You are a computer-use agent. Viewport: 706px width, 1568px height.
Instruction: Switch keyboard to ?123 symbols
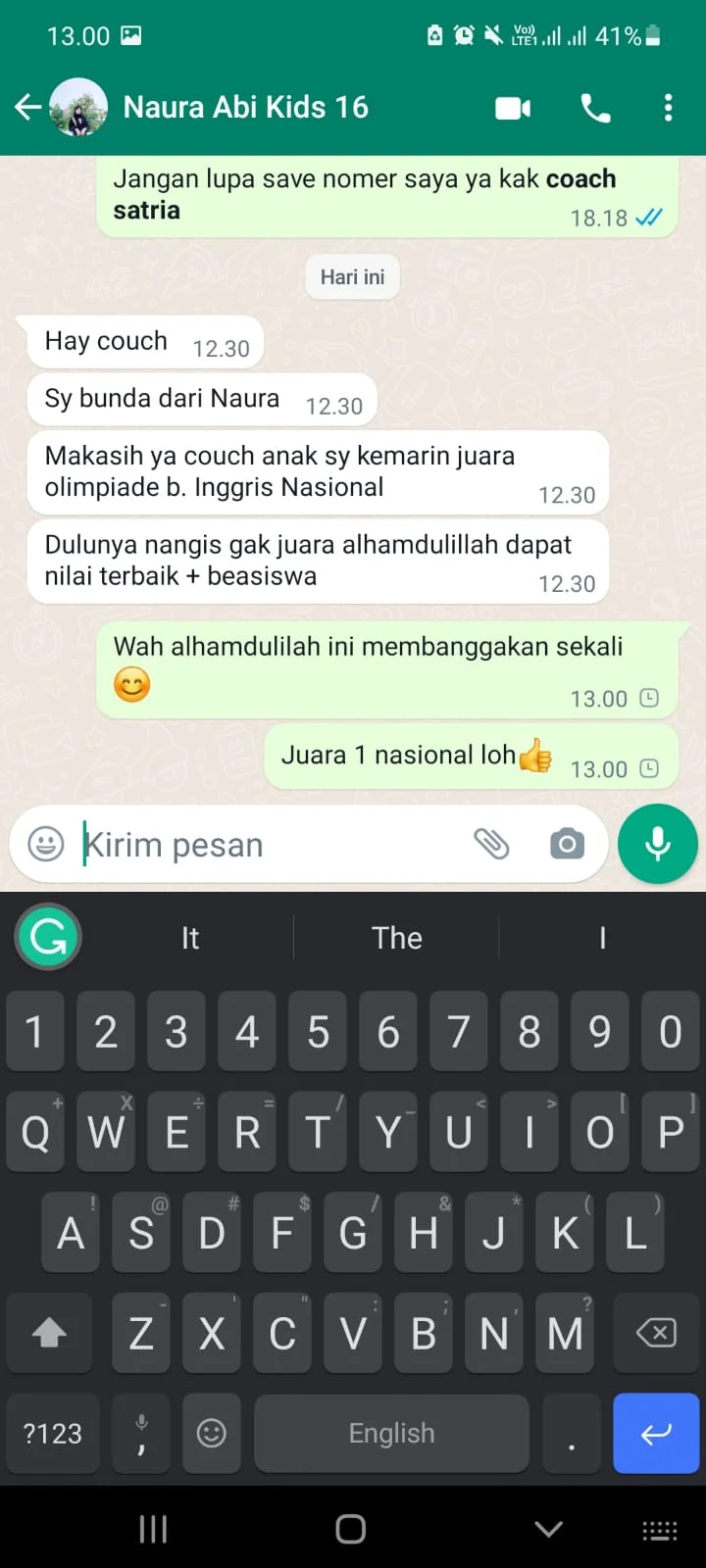pyautogui.click(x=52, y=1433)
